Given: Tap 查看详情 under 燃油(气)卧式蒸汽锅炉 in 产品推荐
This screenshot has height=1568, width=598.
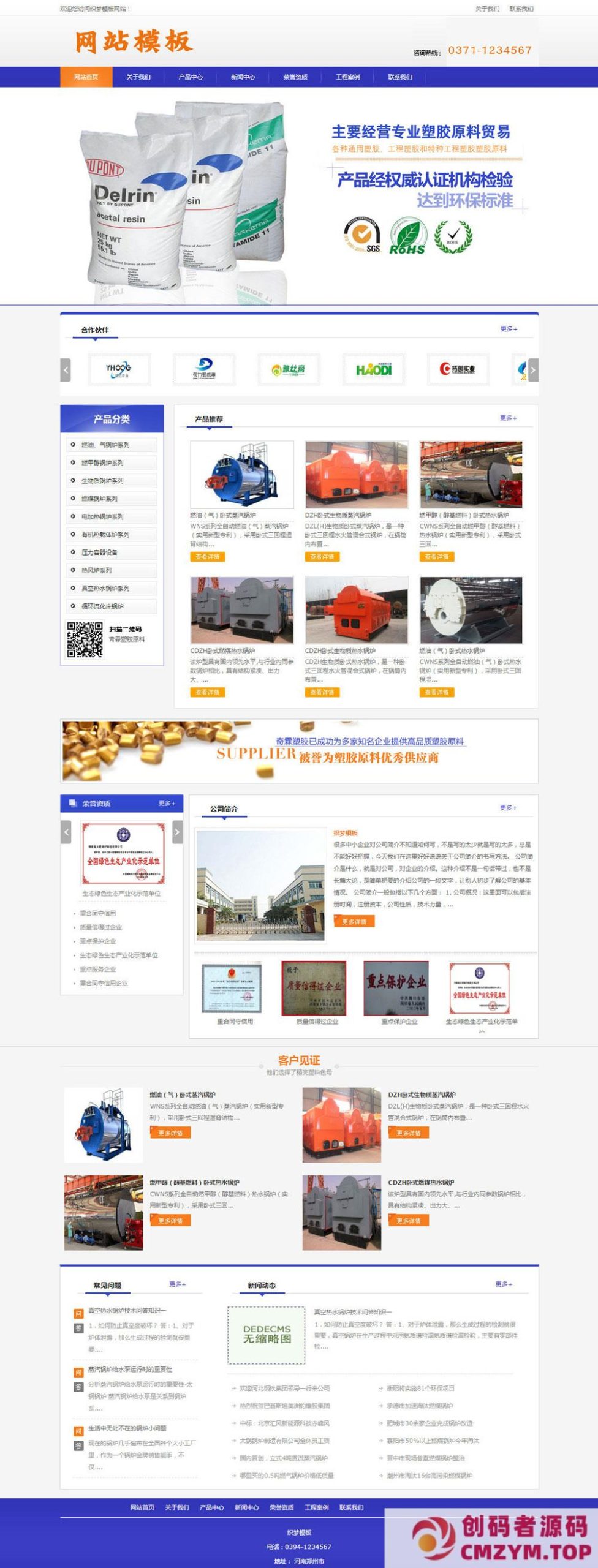Looking at the screenshot, I should 207,557.
